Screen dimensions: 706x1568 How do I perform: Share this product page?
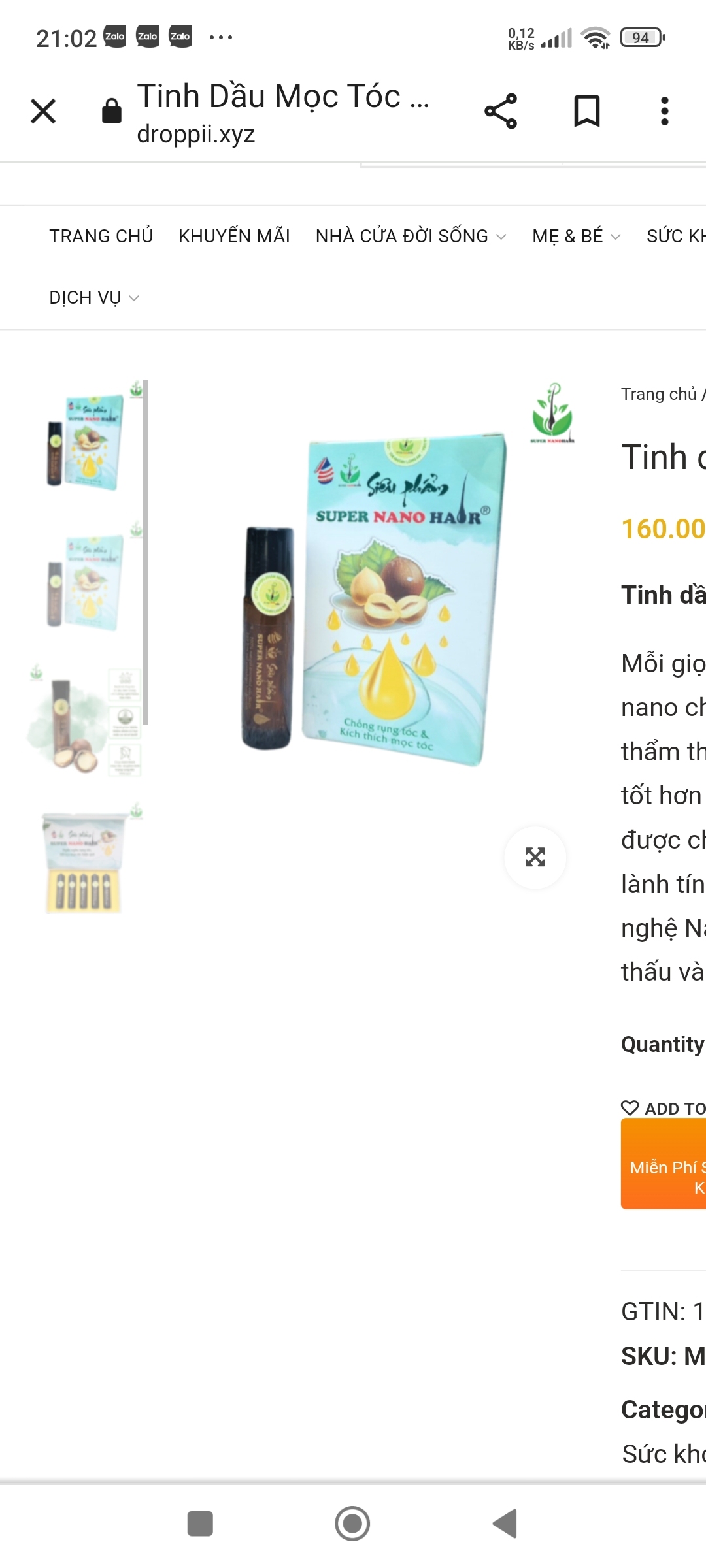tap(501, 111)
